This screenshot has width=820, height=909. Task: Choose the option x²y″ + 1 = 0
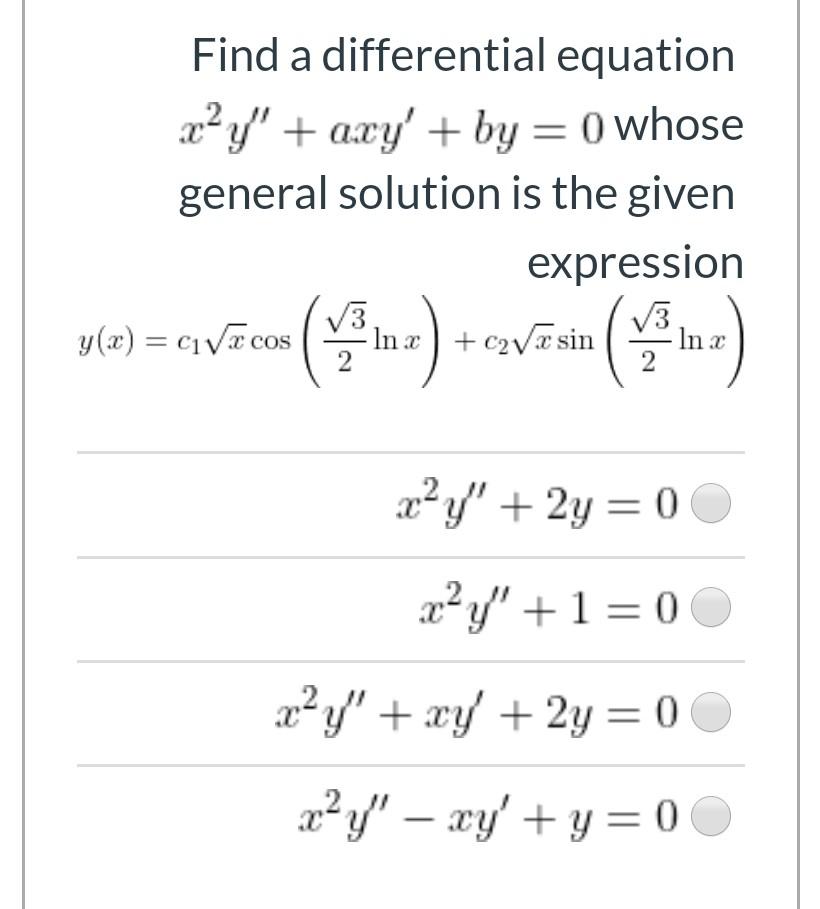[x=712, y=607]
